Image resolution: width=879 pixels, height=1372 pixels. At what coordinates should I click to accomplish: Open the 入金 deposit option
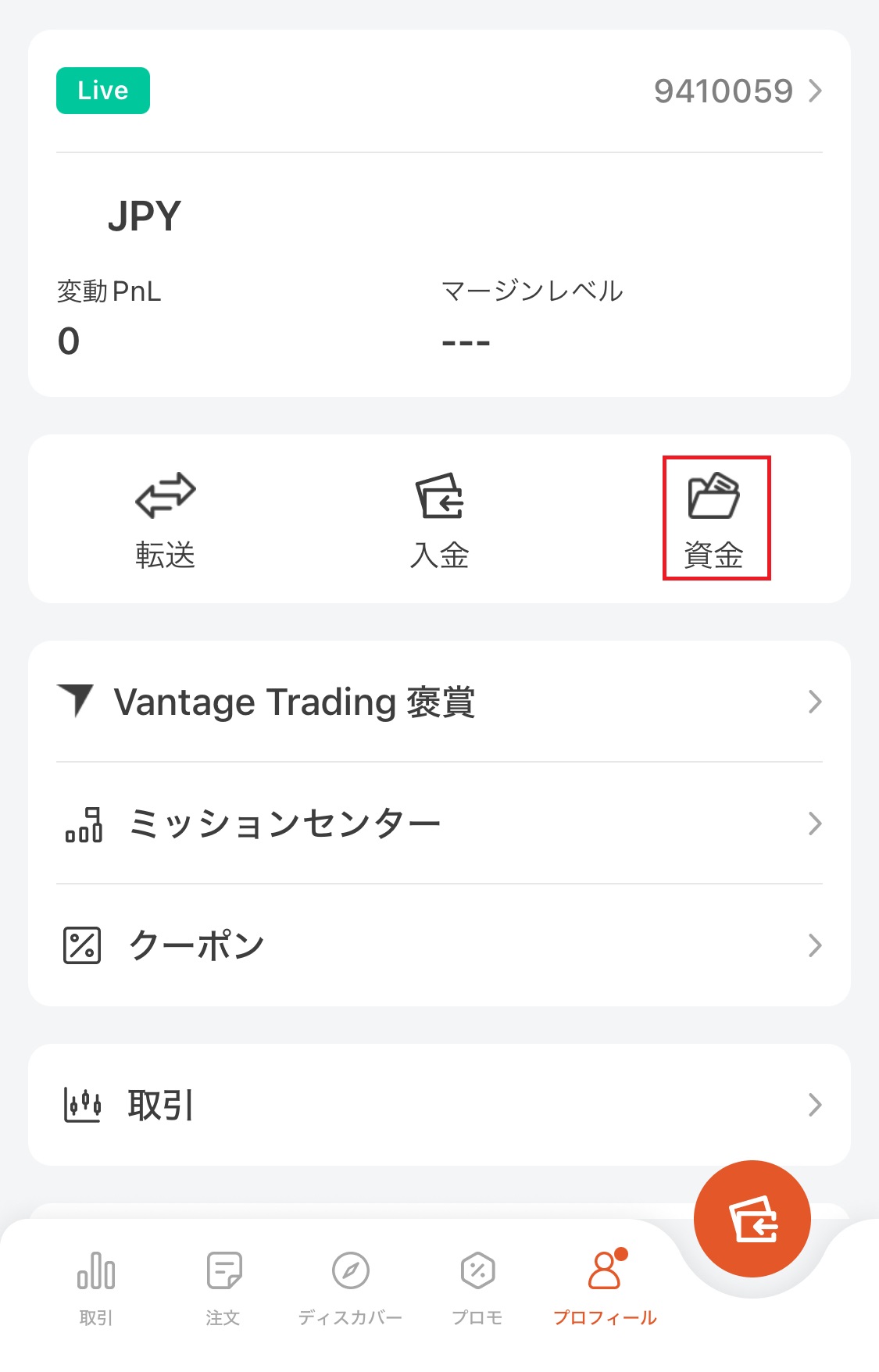click(x=439, y=520)
